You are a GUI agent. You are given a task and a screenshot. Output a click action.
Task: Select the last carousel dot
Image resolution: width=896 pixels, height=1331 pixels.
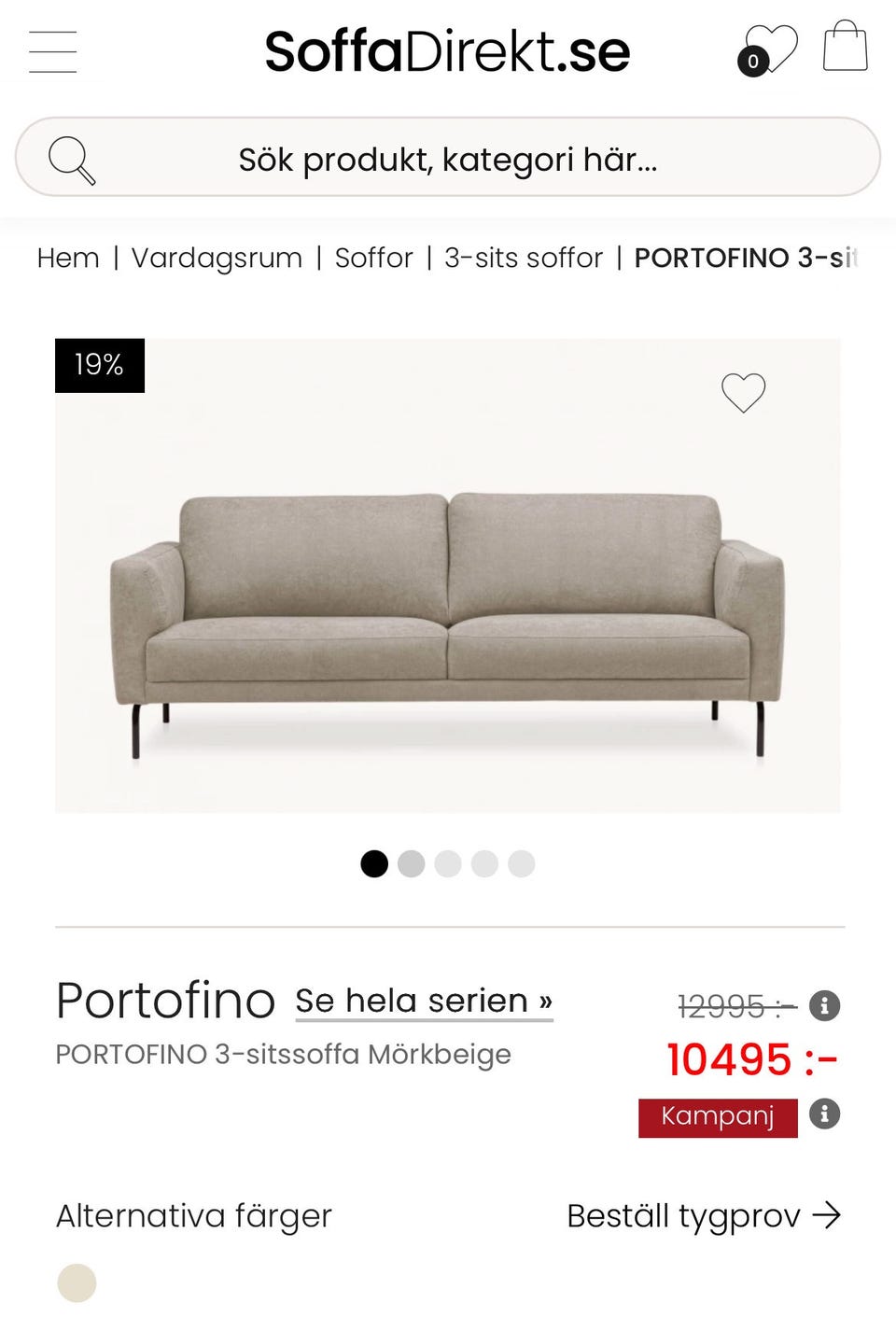click(x=523, y=863)
